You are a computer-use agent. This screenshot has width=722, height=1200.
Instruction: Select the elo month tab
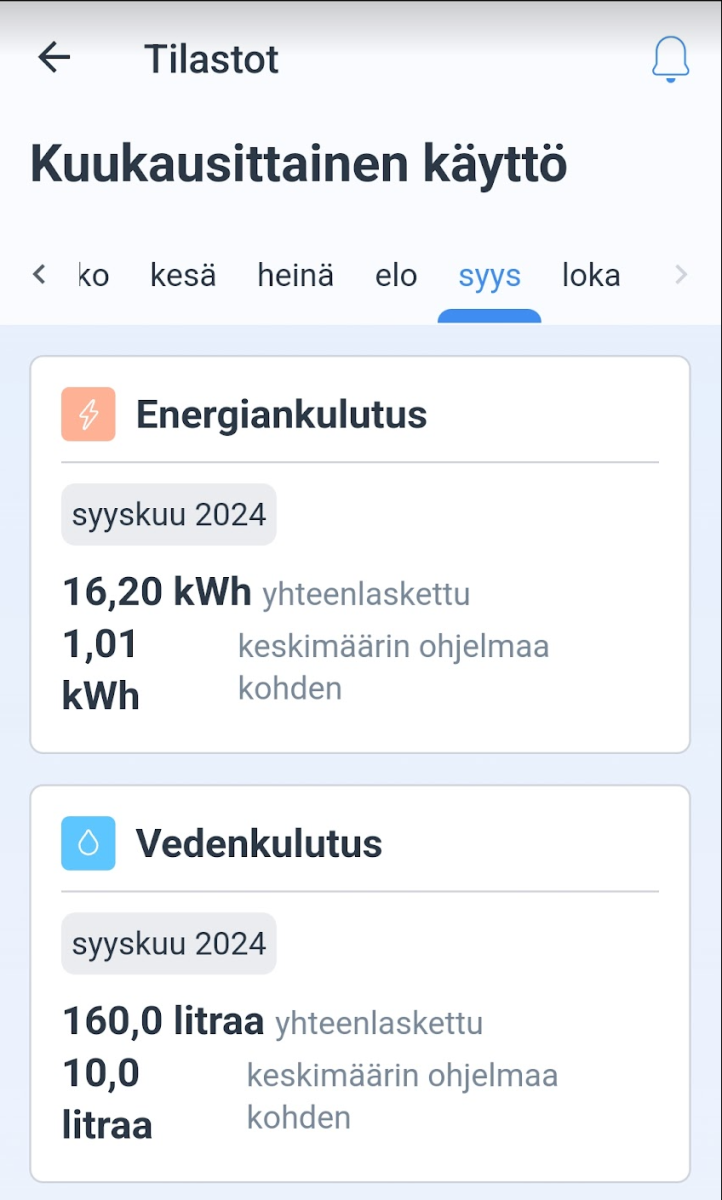click(x=396, y=275)
